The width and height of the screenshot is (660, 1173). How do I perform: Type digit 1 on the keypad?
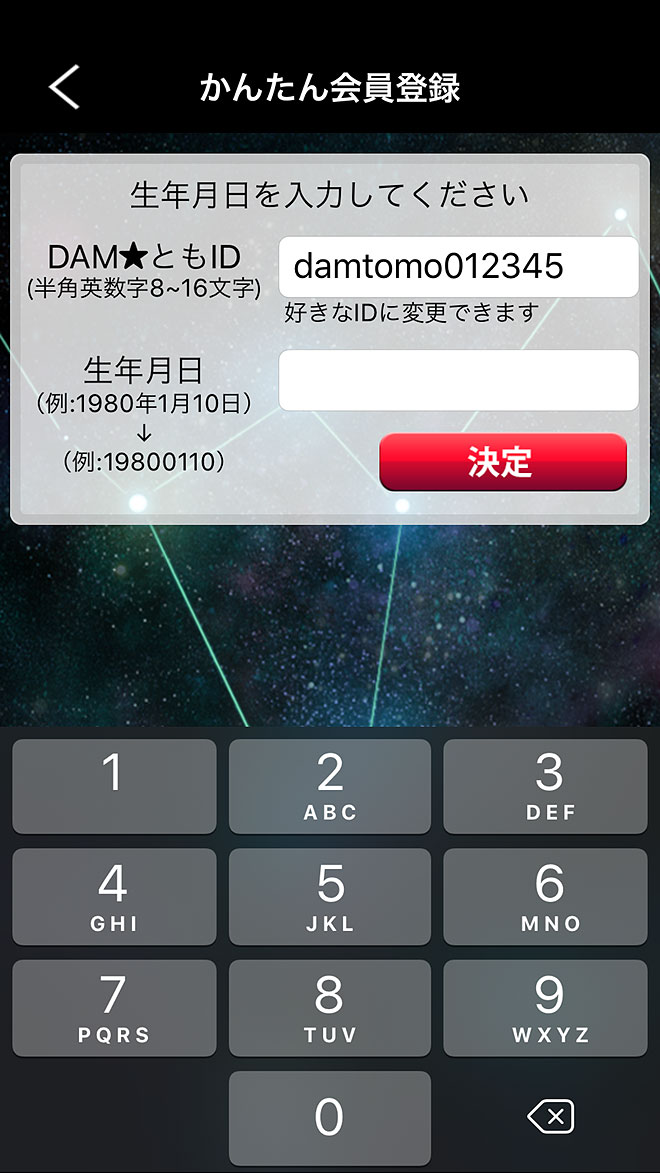click(x=114, y=786)
